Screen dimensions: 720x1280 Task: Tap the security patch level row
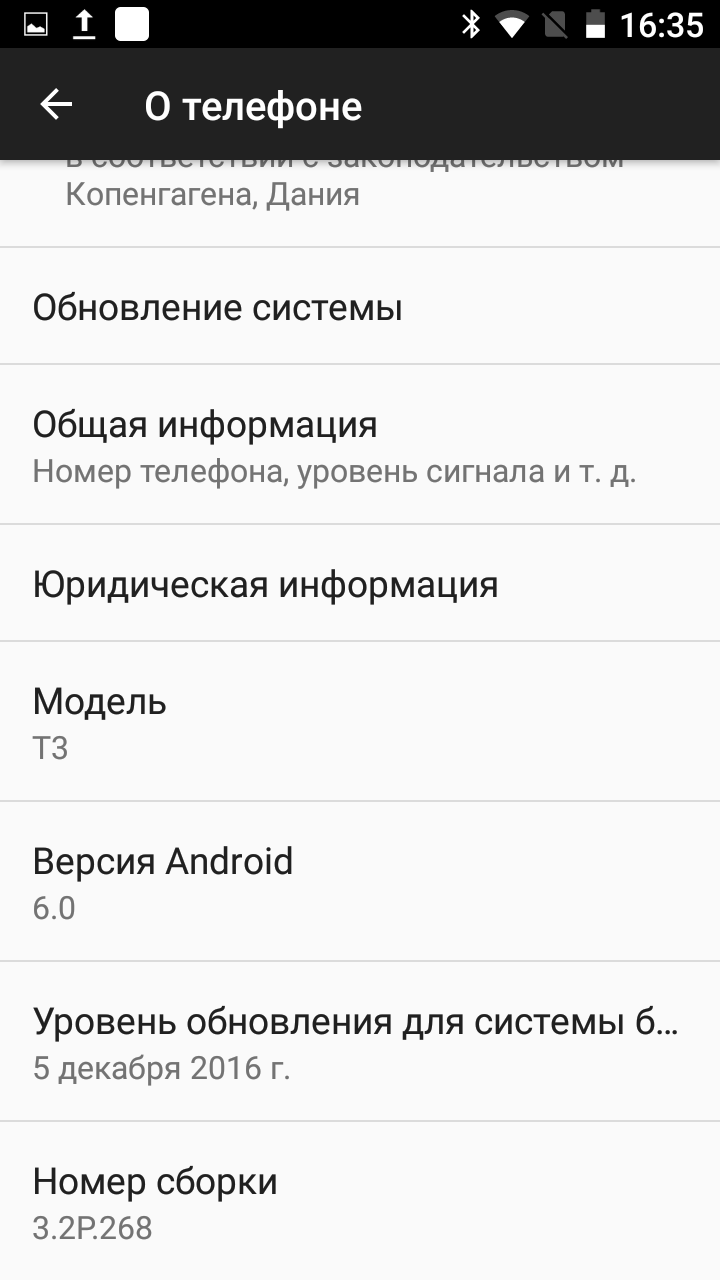[360, 1041]
